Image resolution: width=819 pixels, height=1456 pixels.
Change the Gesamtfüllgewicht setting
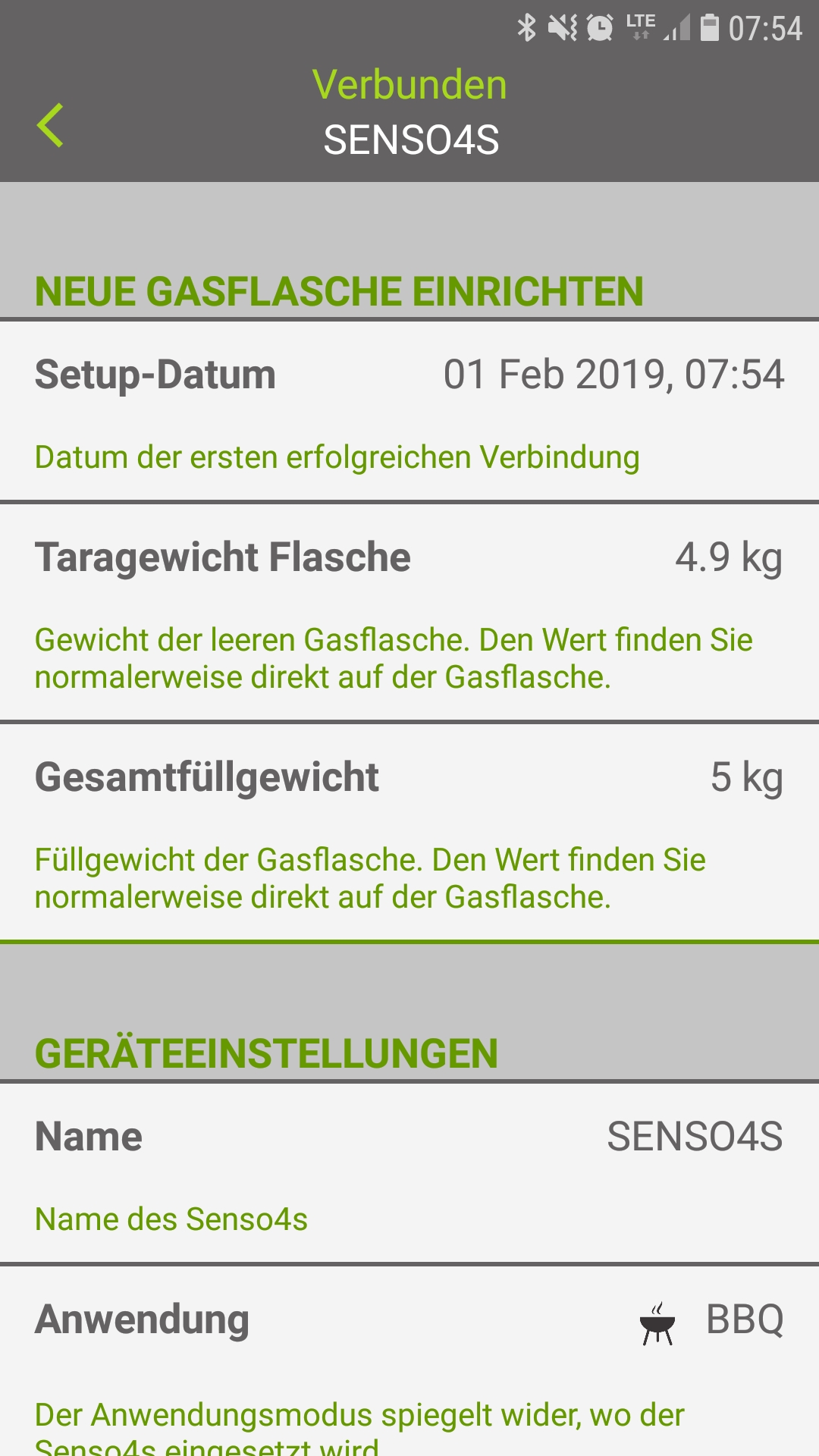(x=409, y=833)
